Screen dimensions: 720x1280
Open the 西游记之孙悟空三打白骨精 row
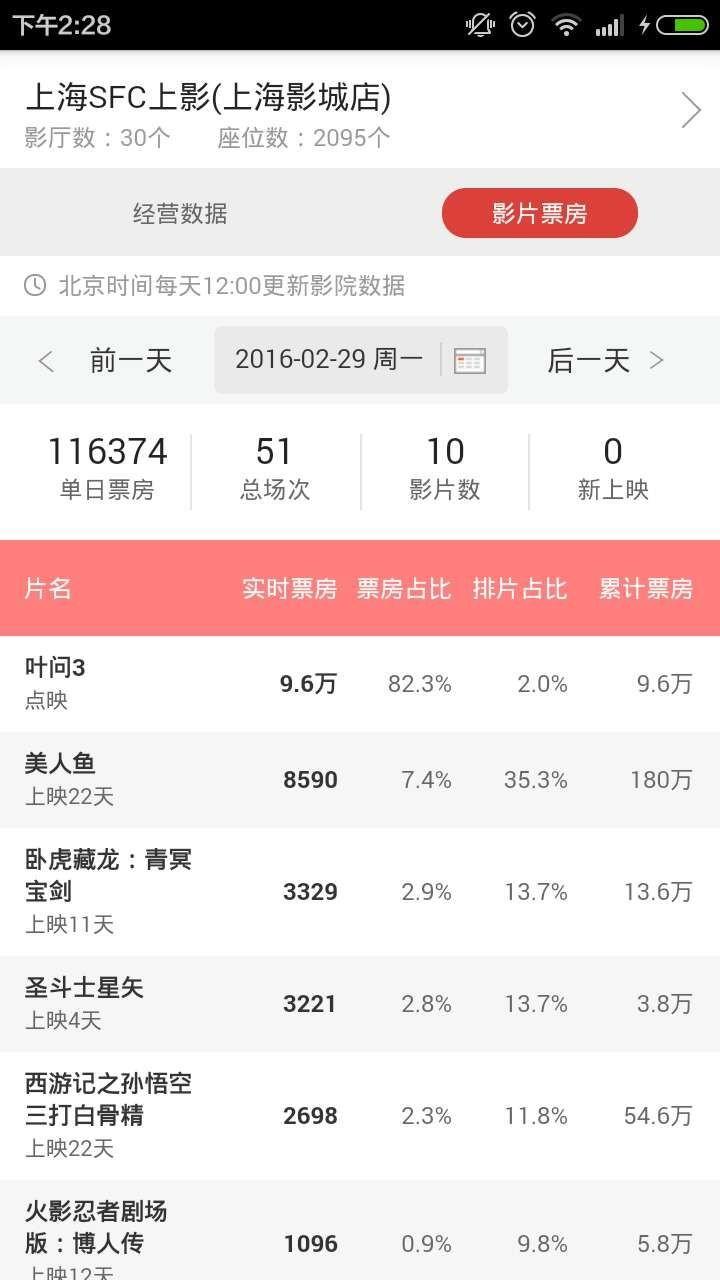pyautogui.click(x=360, y=1116)
